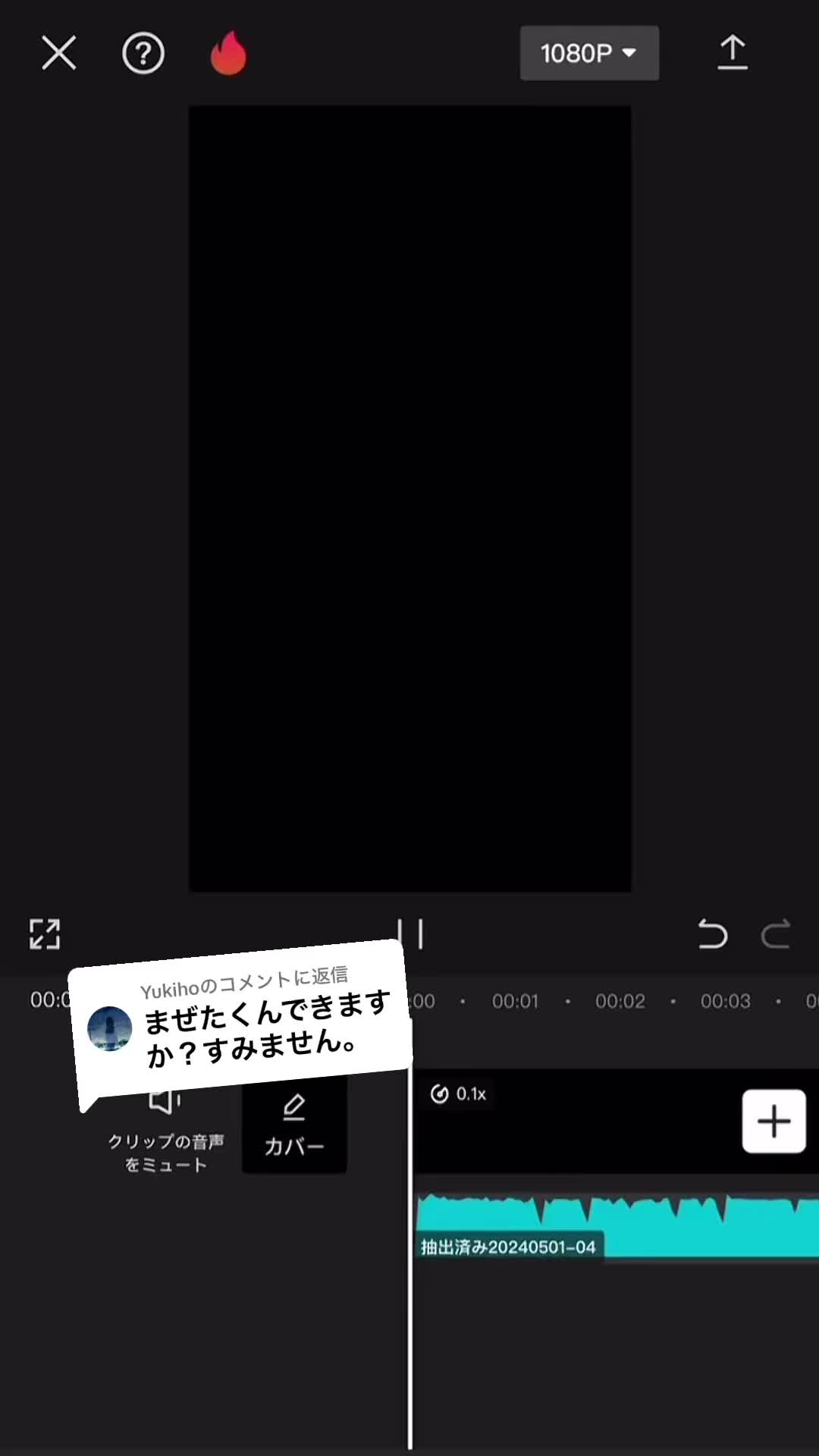The width and height of the screenshot is (819, 1456).
Task: Redo the last undone edit
Action: click(x=776, y=934)
